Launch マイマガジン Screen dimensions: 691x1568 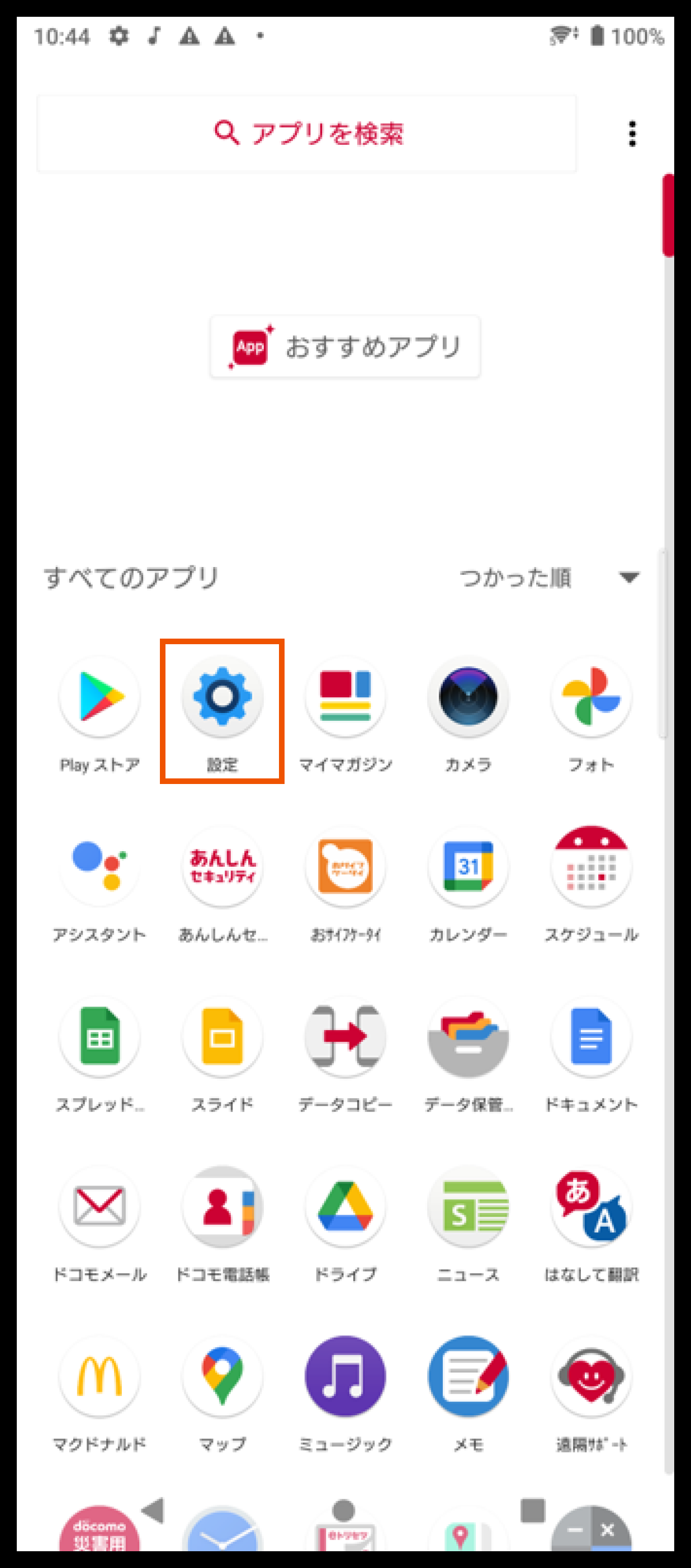345,697
